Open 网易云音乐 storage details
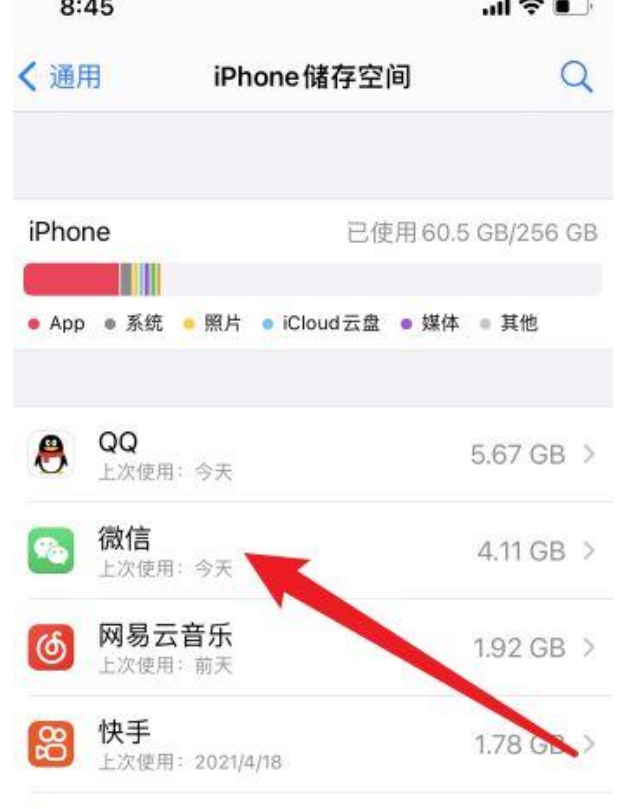The width and height of the screenshot is (625, 809). 312,648
